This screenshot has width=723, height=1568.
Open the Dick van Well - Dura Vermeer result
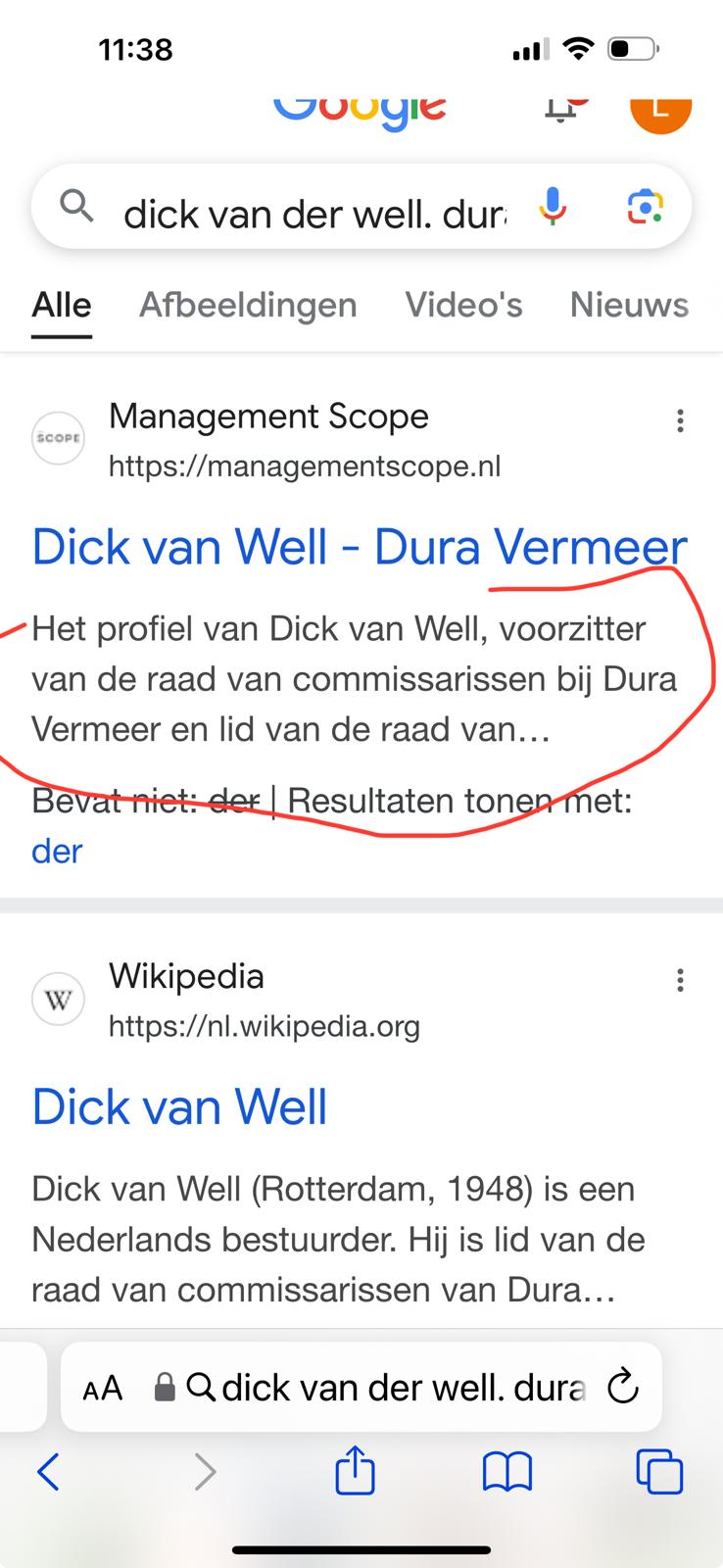pos(360,547)
